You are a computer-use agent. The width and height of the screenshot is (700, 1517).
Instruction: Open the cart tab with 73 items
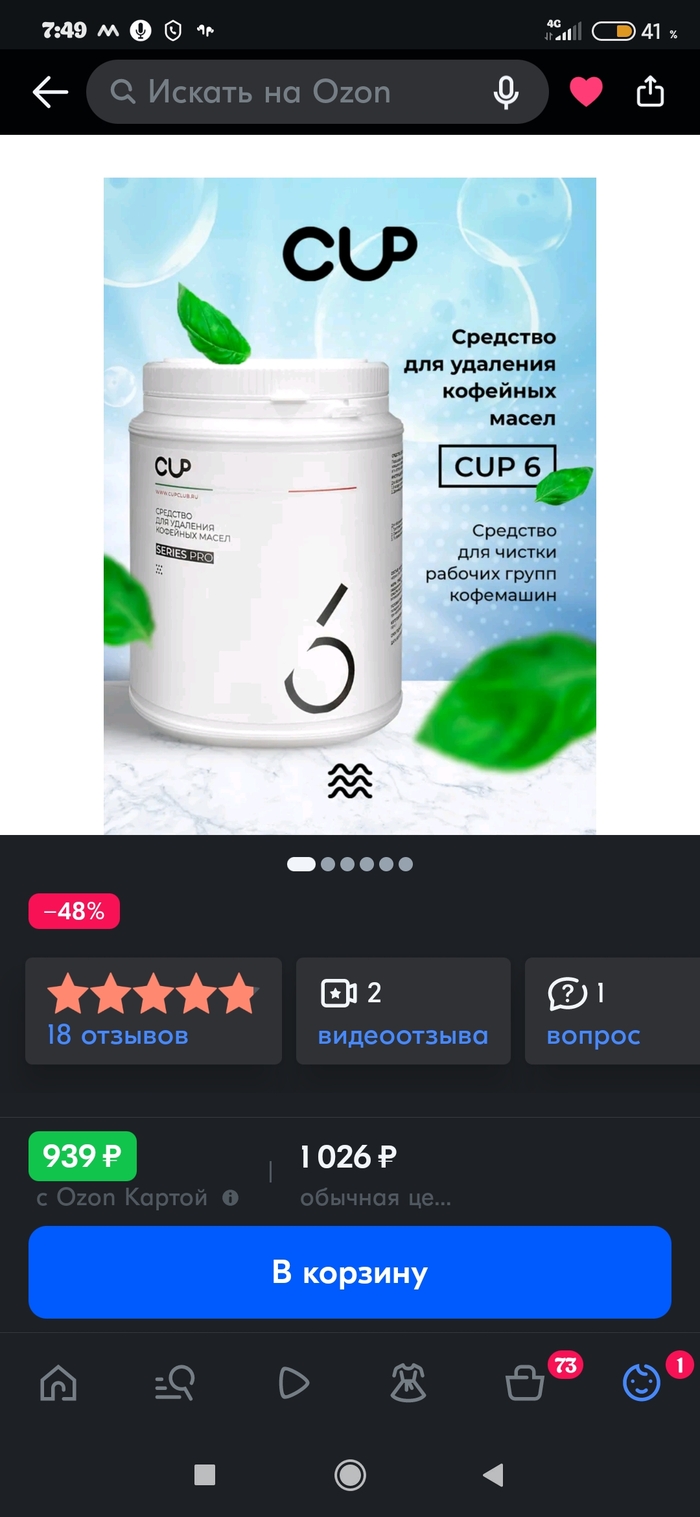pyautogui.click(x=527, y=1384)
